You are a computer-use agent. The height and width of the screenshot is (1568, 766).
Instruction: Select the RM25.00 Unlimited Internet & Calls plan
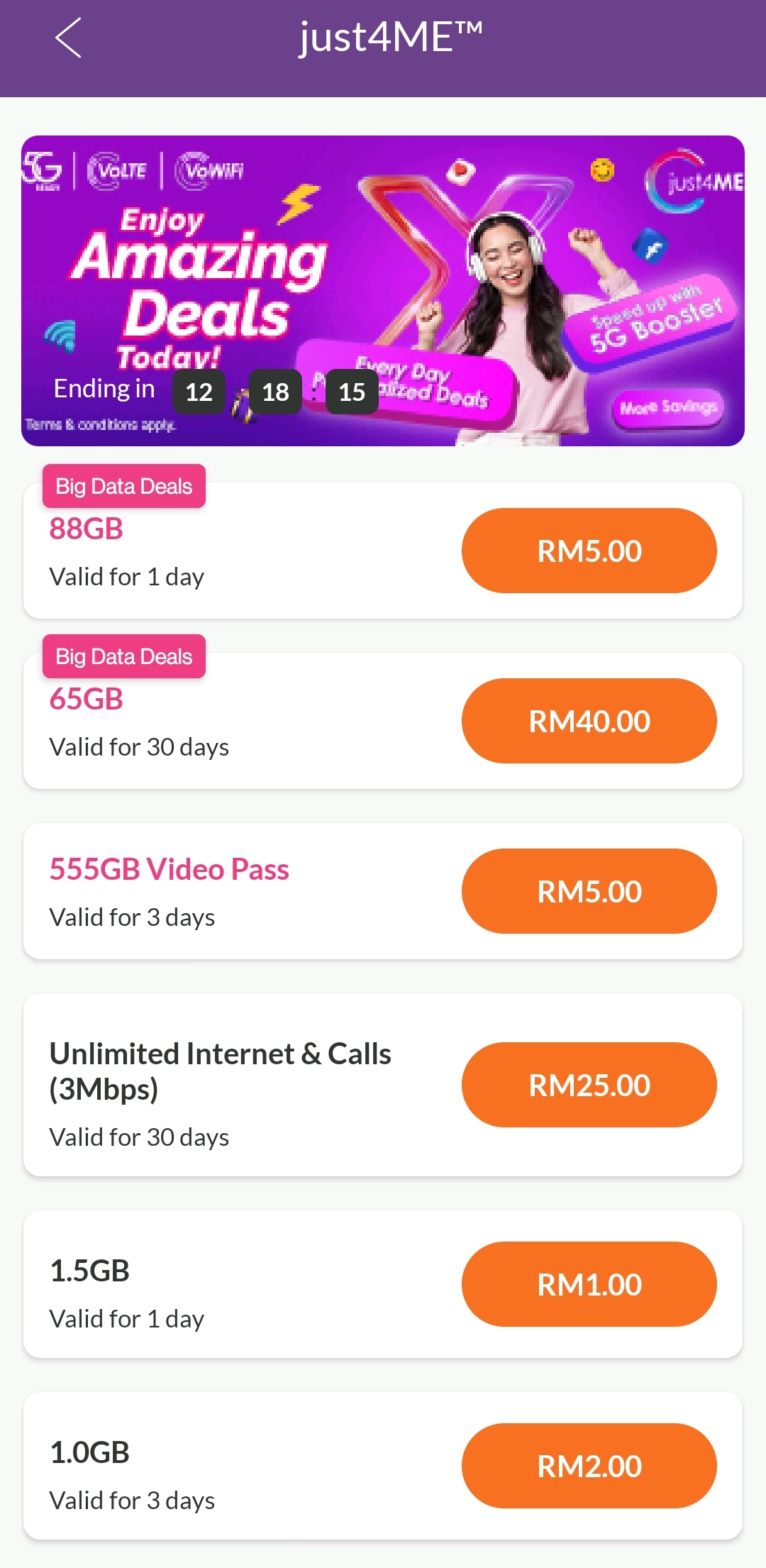click(x=589, y=1085)
